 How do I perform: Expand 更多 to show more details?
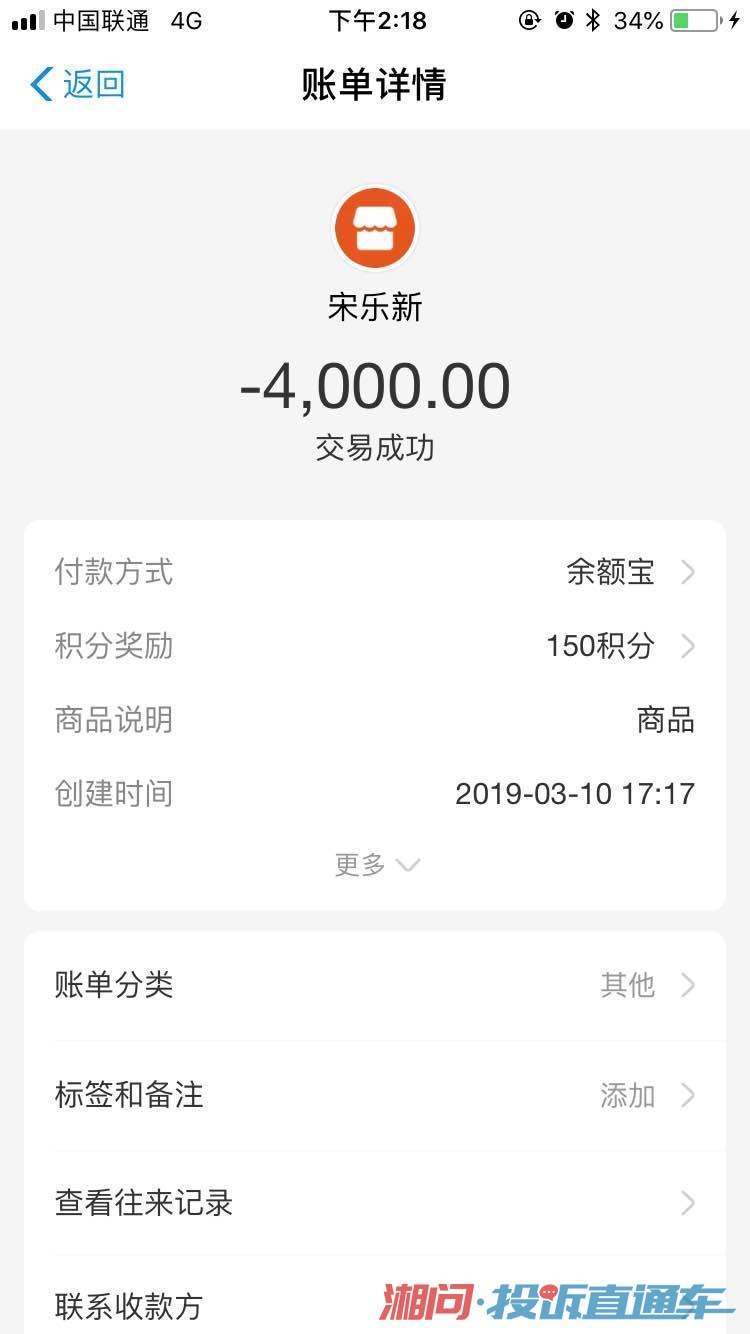(x=376, y=865)
